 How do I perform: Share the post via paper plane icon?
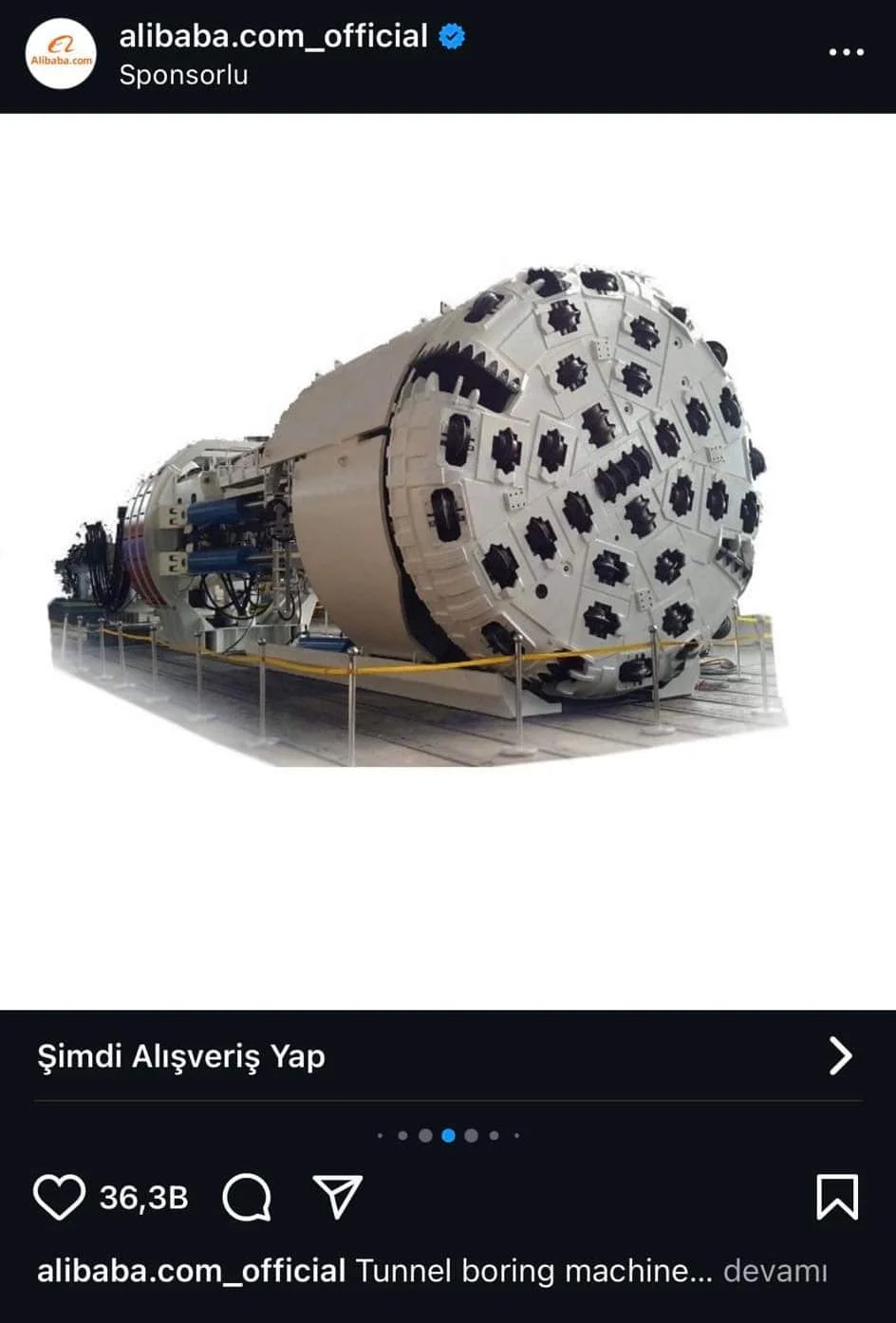tap(338, 1197)
